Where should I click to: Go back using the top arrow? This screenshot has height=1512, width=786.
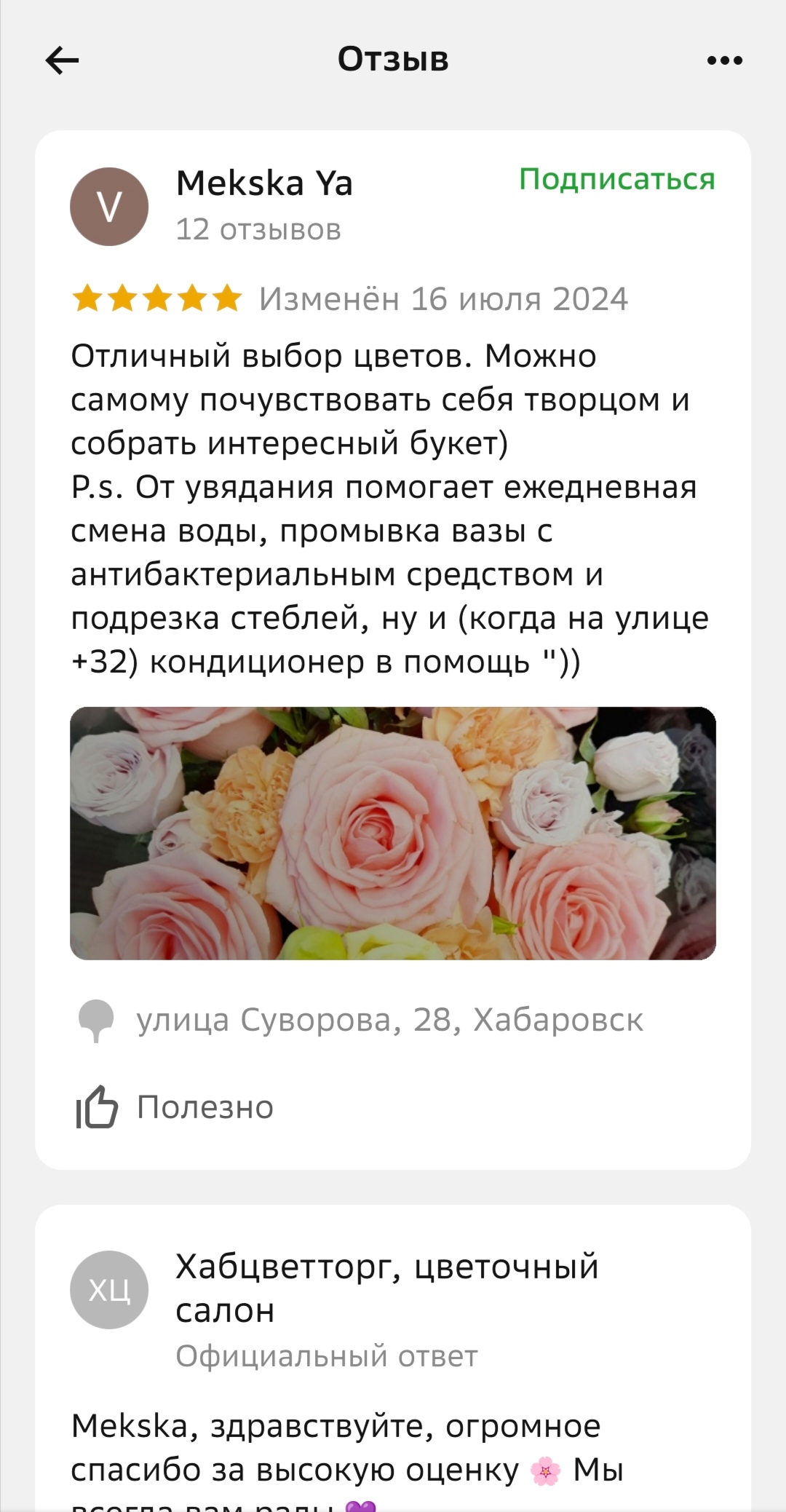[x=63, y=60]
